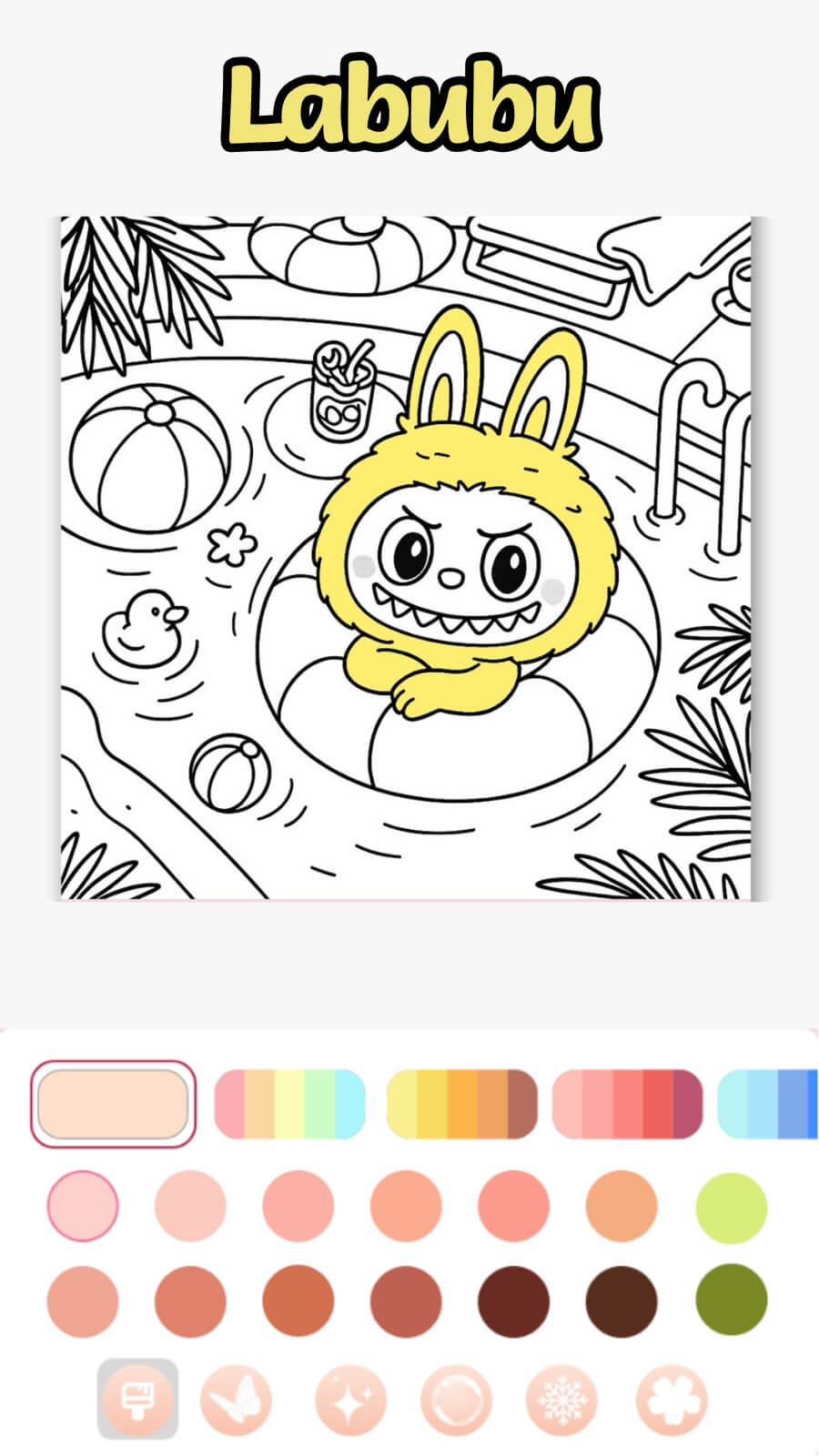
Task: Pick the olive green color
Action: coord(731,1300)
